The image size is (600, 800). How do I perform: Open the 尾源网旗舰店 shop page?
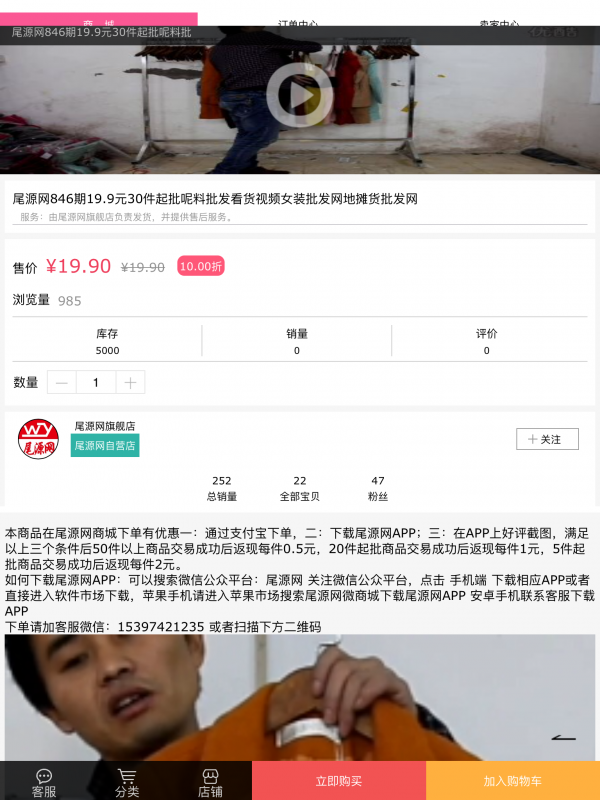(104, 426)
